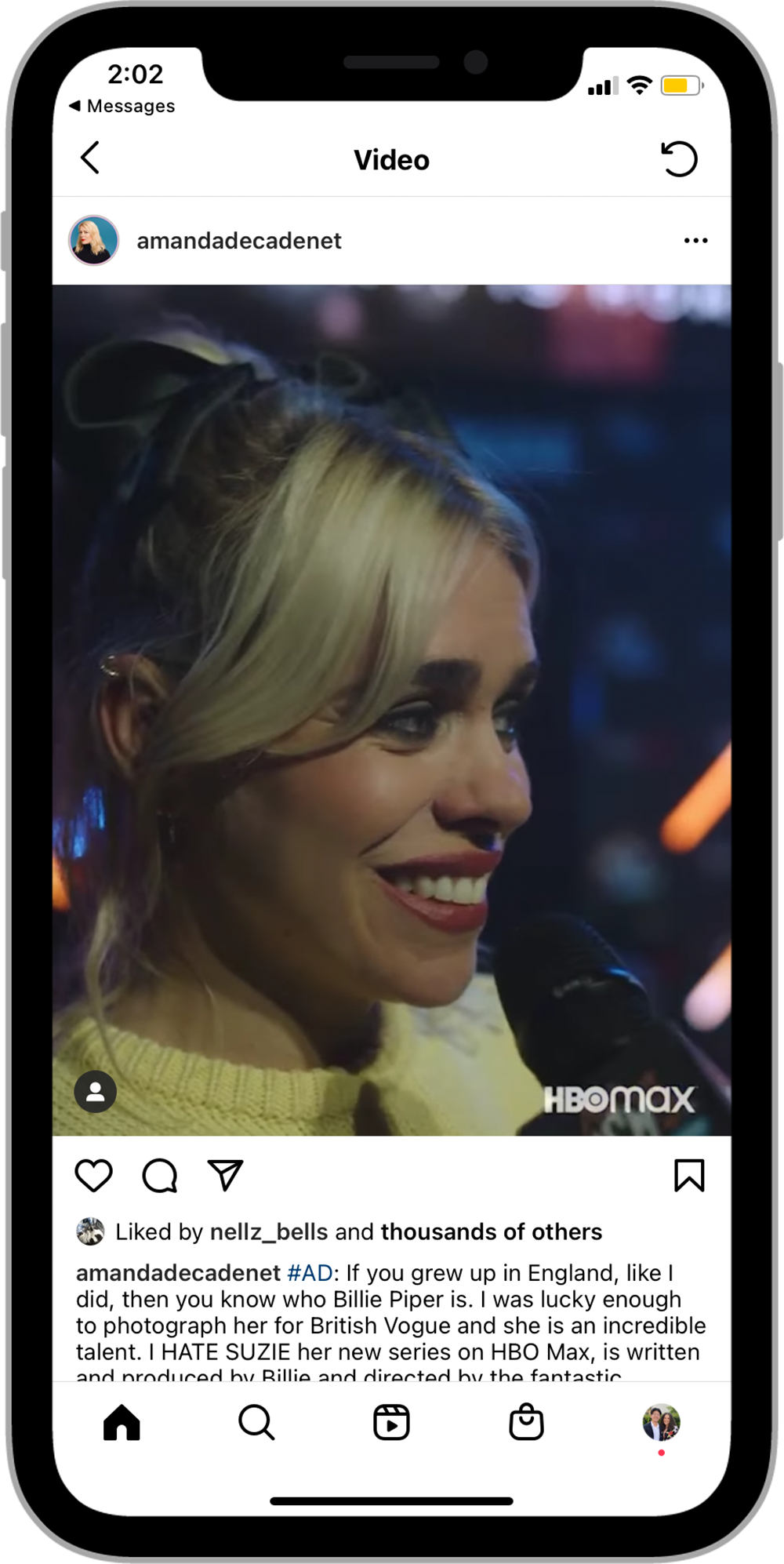
Task: Open your profile tab
Action: (662, 1423)
